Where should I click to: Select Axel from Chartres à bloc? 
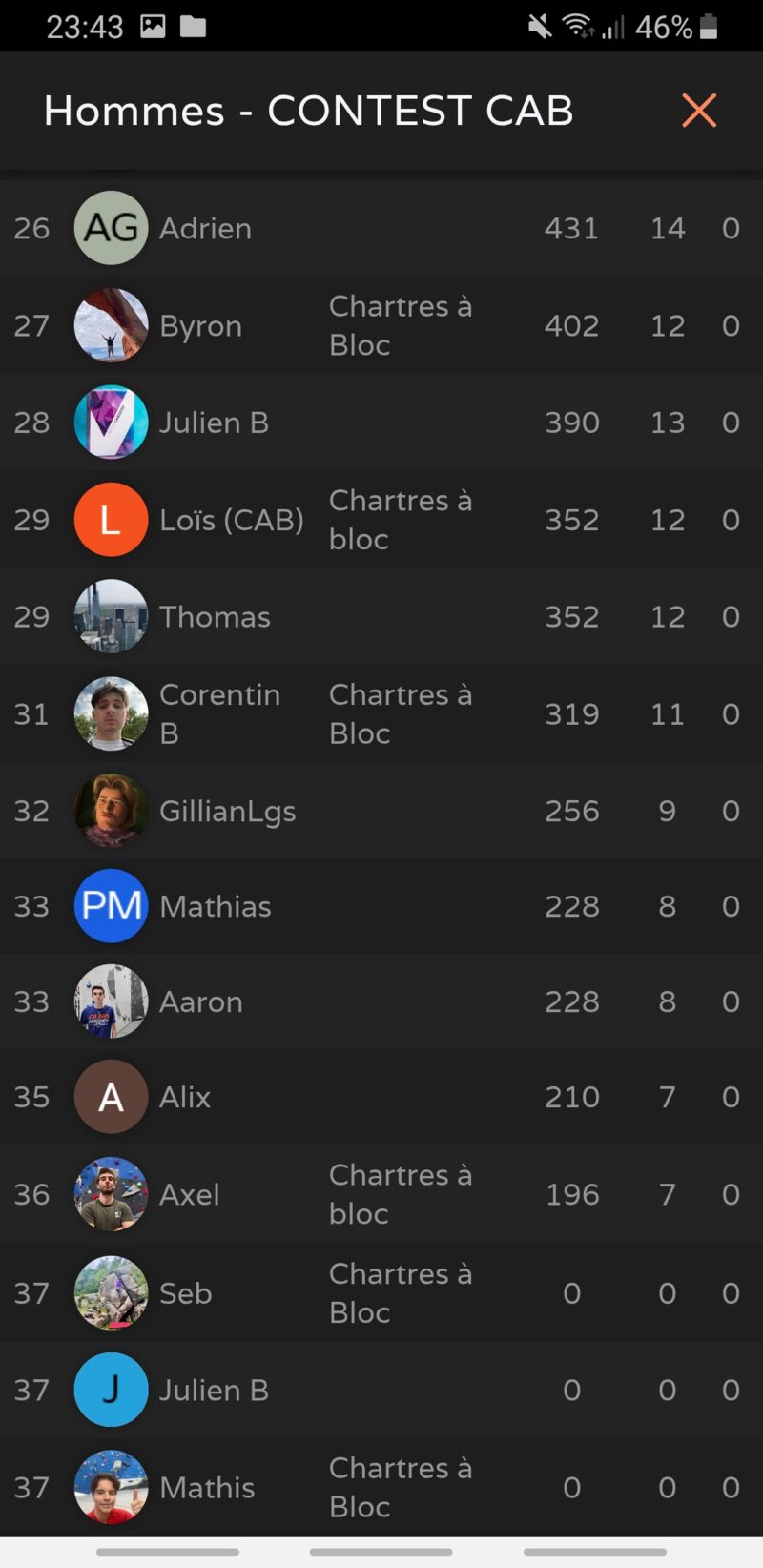(381, 1194)
